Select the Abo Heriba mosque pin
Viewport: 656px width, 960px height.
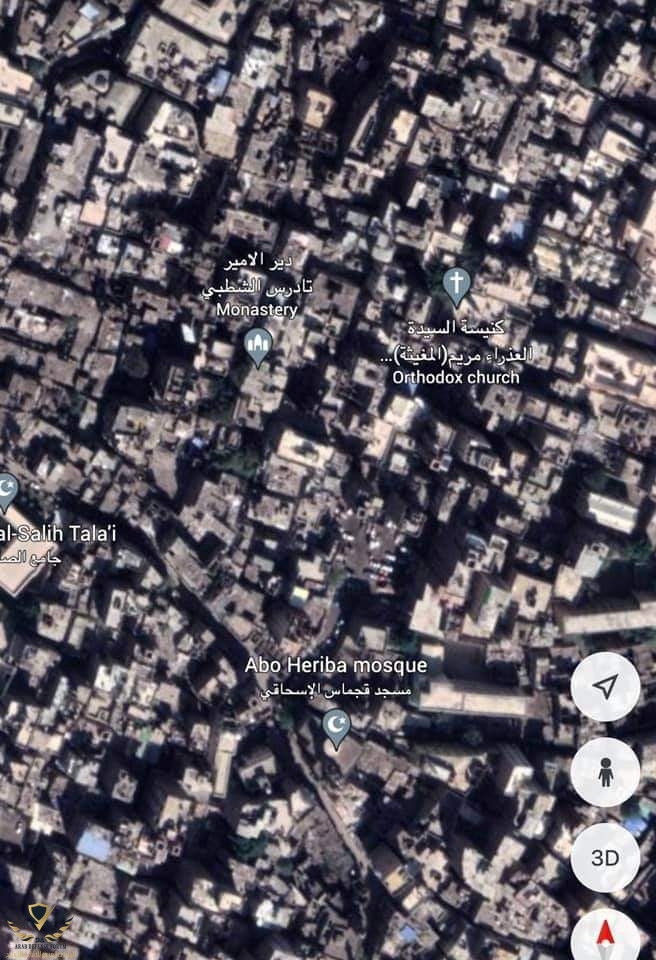(337, 727)
